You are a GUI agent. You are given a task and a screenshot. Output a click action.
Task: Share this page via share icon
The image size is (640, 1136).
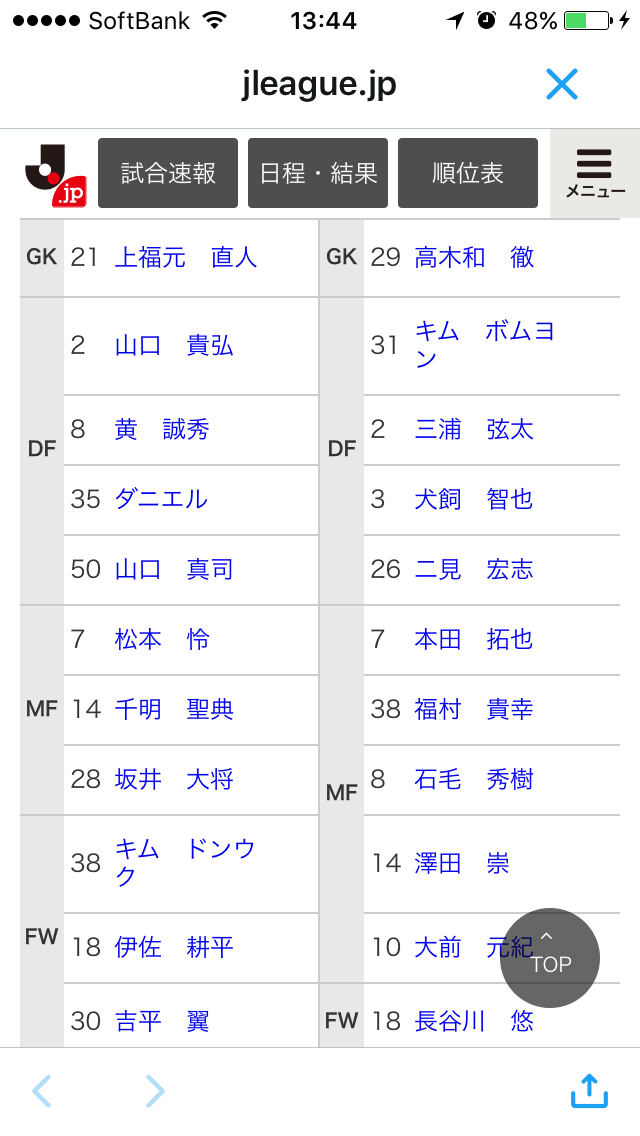click(589, 1090)
